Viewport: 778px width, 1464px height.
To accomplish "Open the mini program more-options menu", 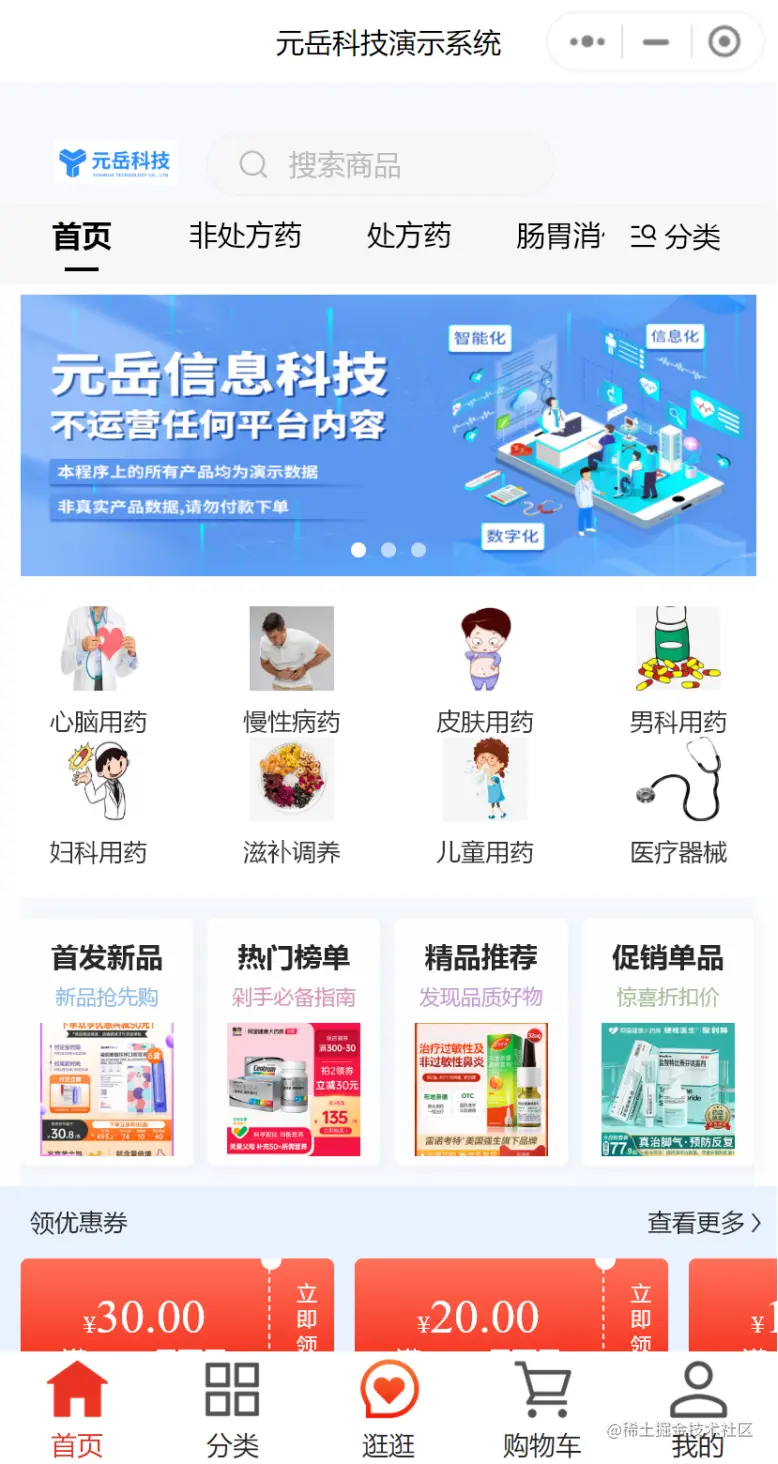I will click(x=587, y=42).
